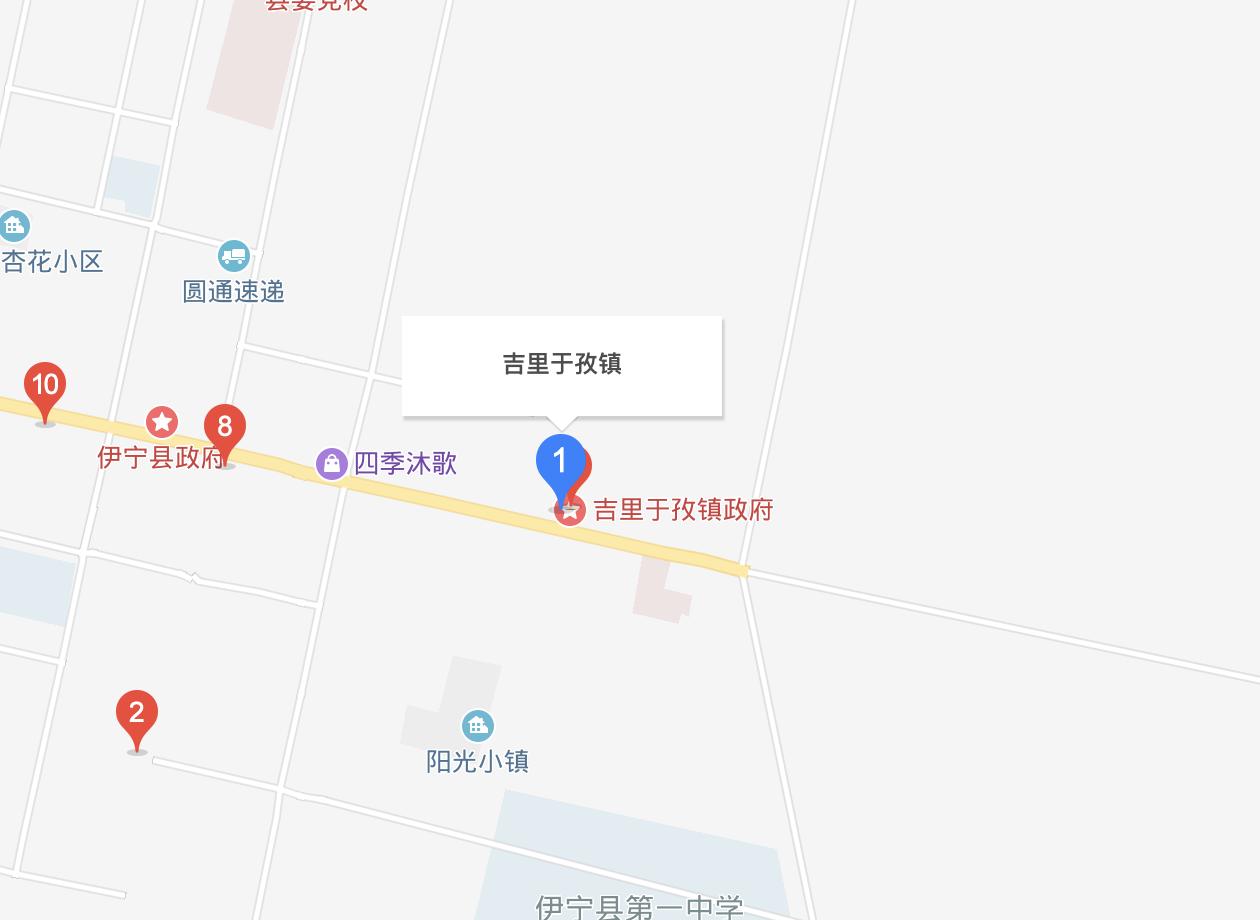Select the 伊宁县政府 star icon
The width and height of the screenshot is (1260, 920).
[162, 422]
